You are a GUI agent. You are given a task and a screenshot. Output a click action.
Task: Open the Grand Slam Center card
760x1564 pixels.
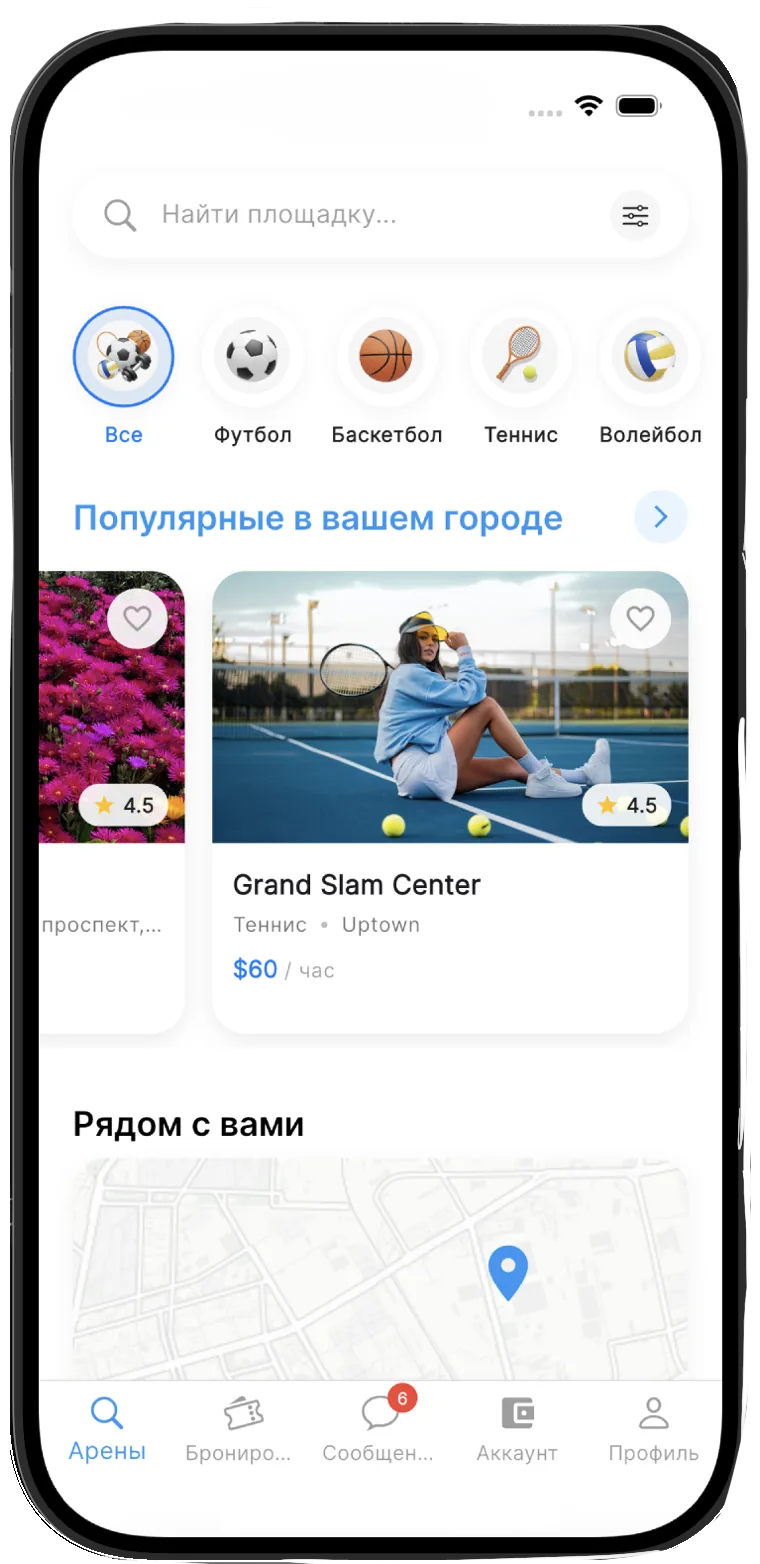[x=450, y=802]
